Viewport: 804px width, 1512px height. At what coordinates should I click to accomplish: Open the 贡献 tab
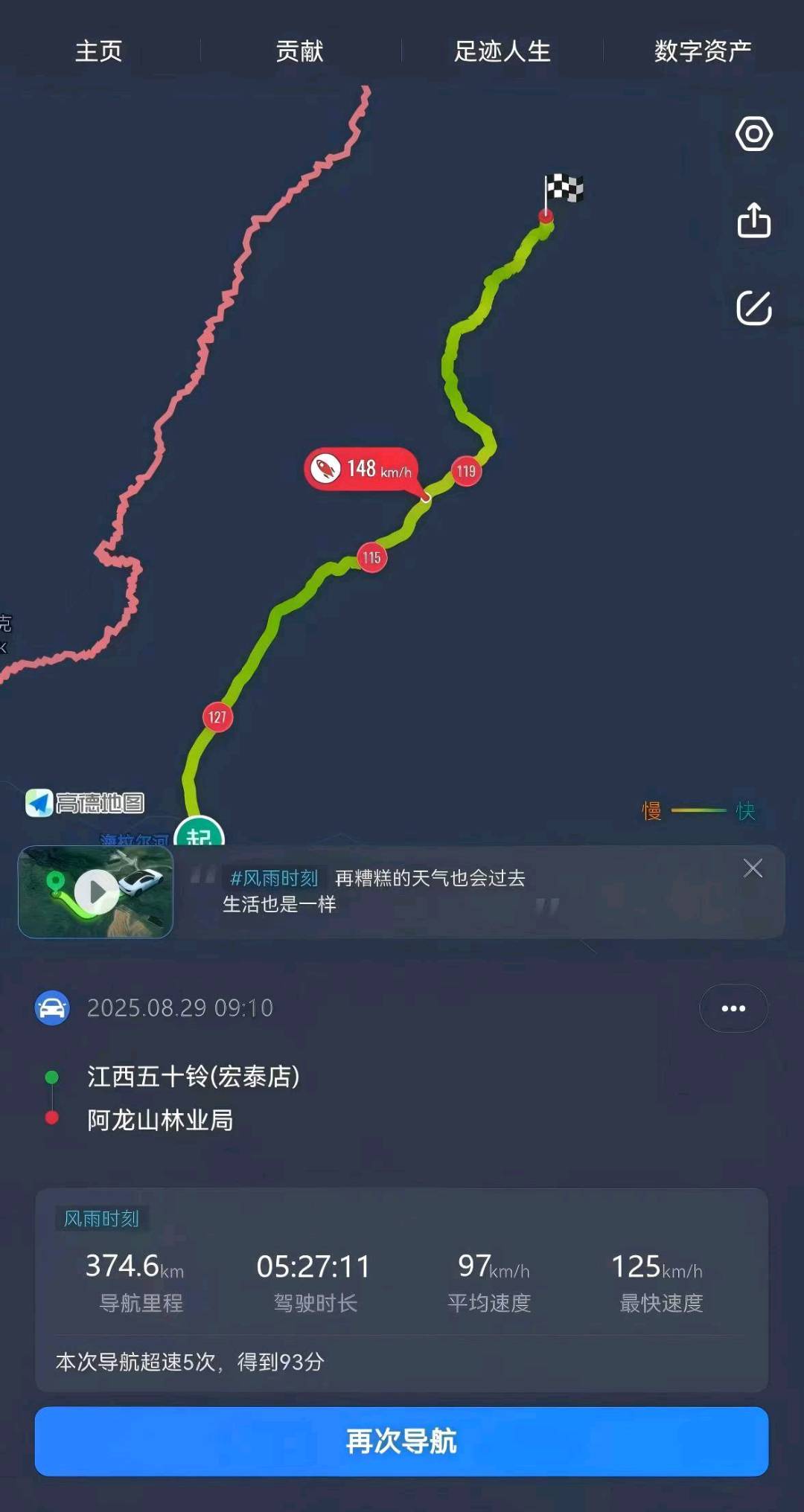(x=299, y=51)
